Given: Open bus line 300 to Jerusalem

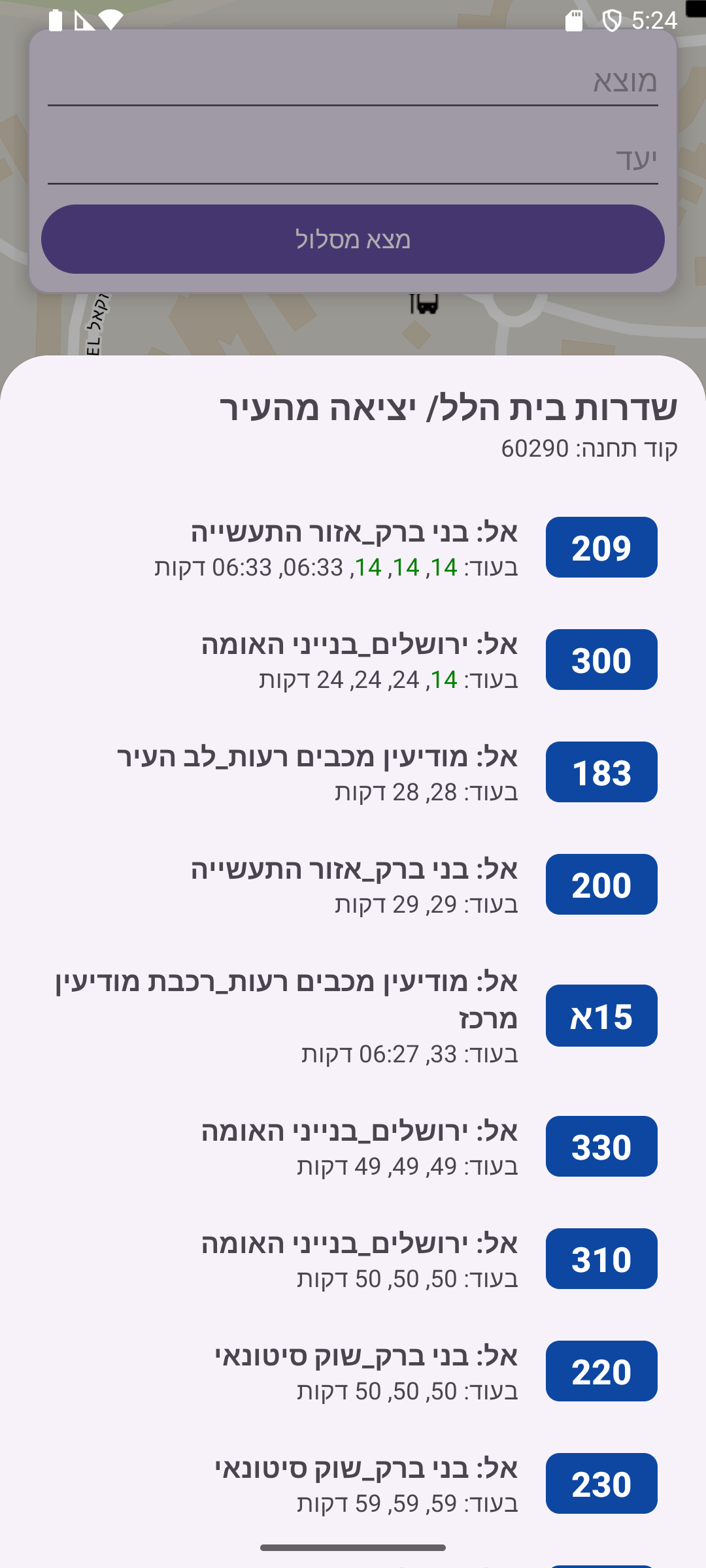Looking at the screenshot, I should point(353,660).
